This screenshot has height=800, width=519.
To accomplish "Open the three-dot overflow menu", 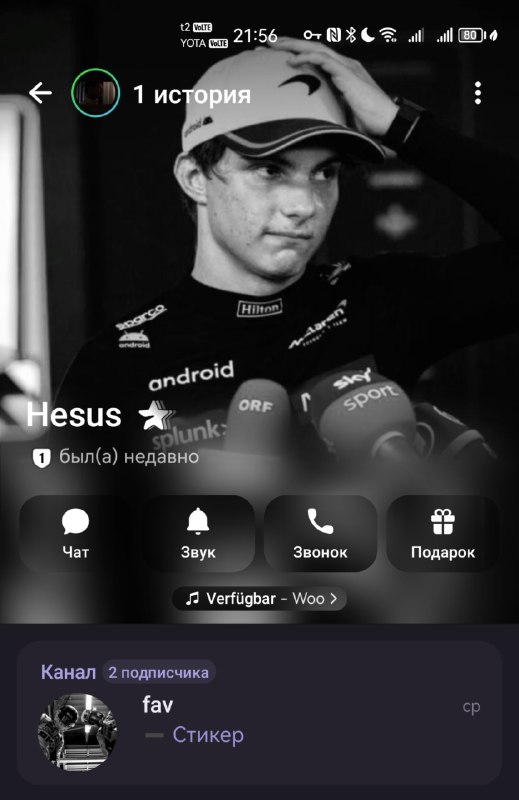I will coord(478,93).
